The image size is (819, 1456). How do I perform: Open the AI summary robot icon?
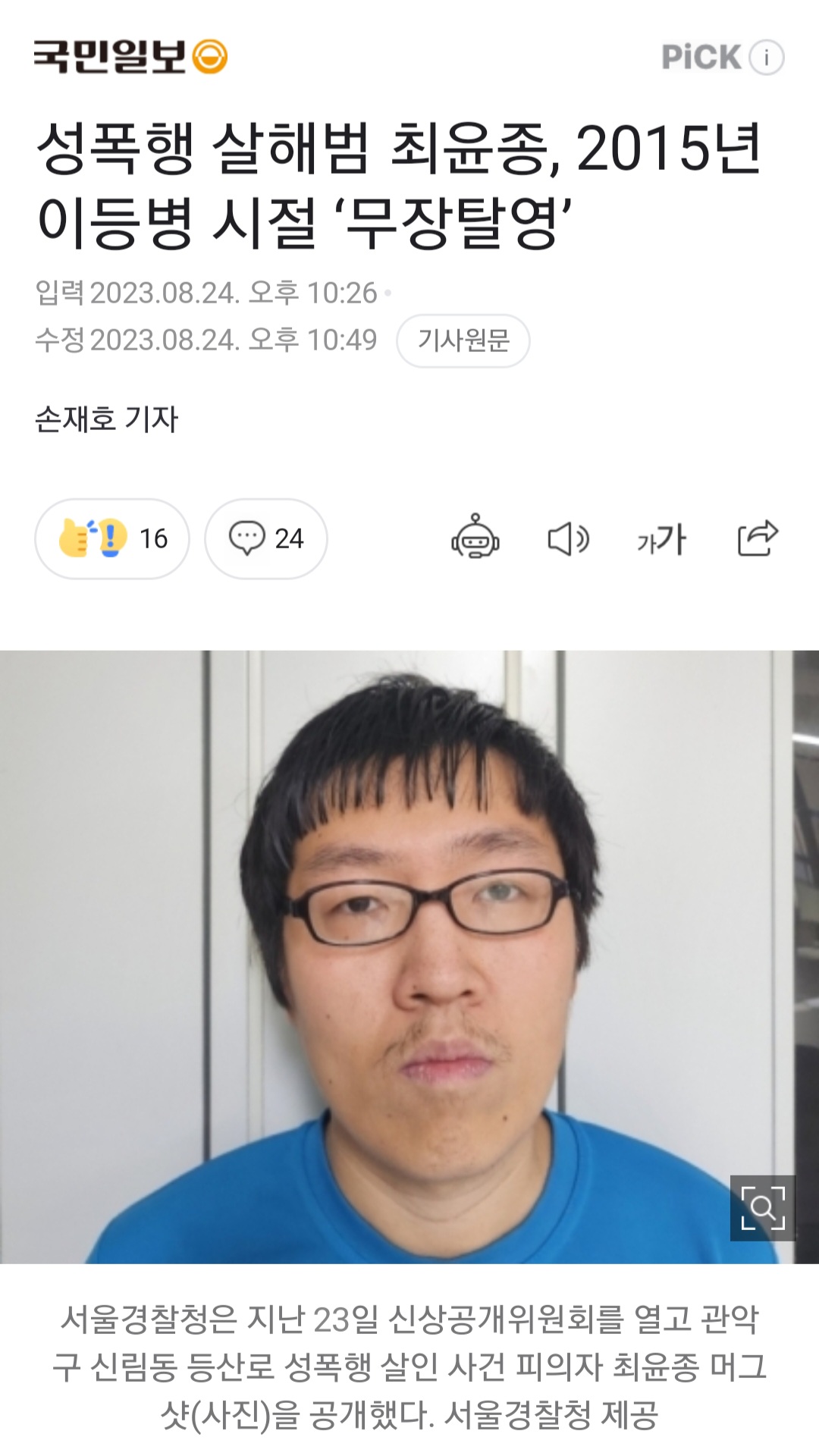point(475,538)
